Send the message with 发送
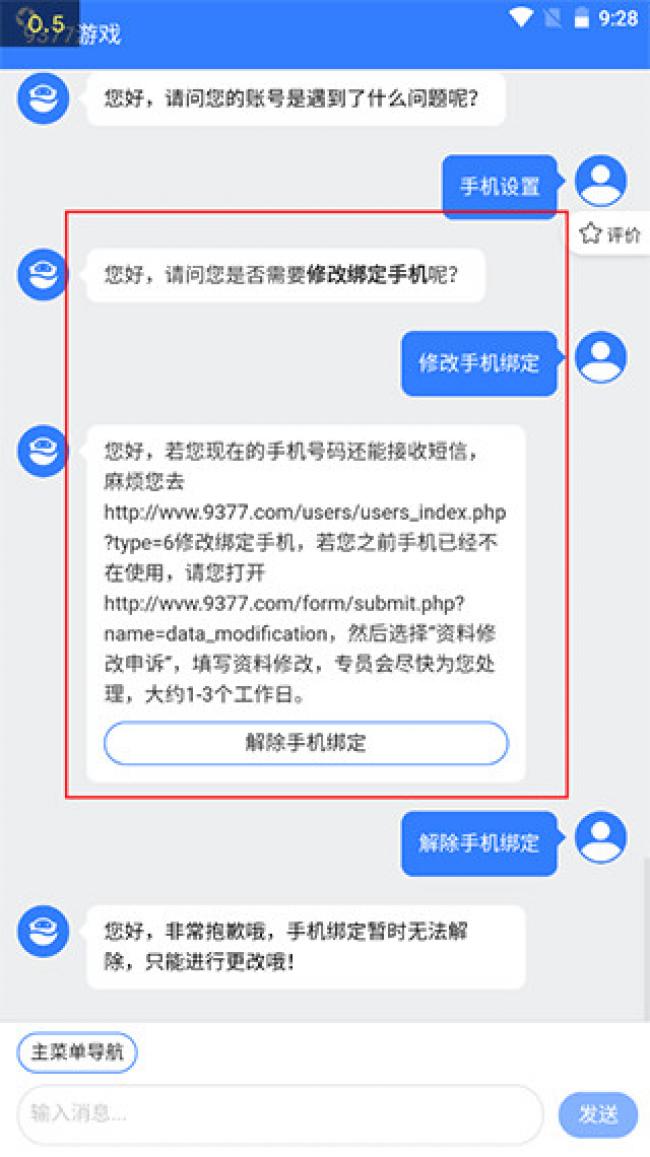 598,1114
